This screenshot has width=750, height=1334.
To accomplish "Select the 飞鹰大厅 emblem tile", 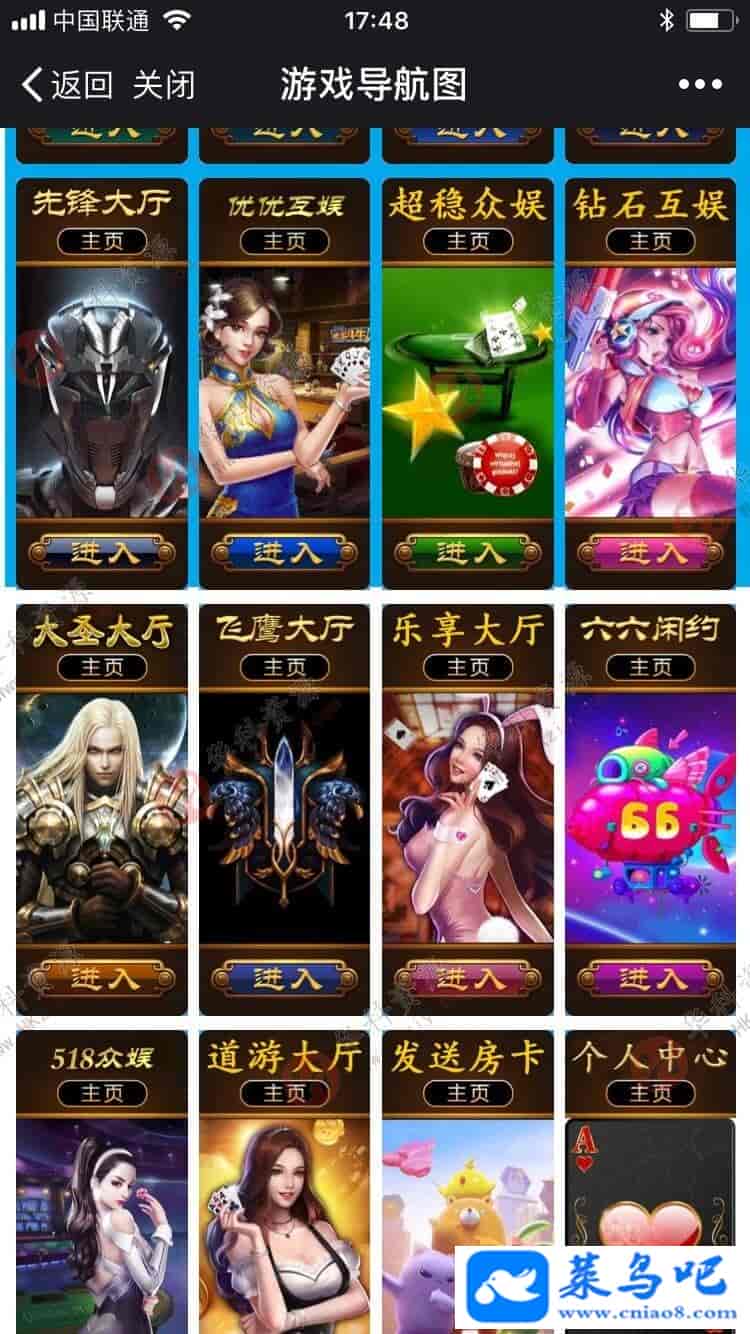I will tap(285, 817).
